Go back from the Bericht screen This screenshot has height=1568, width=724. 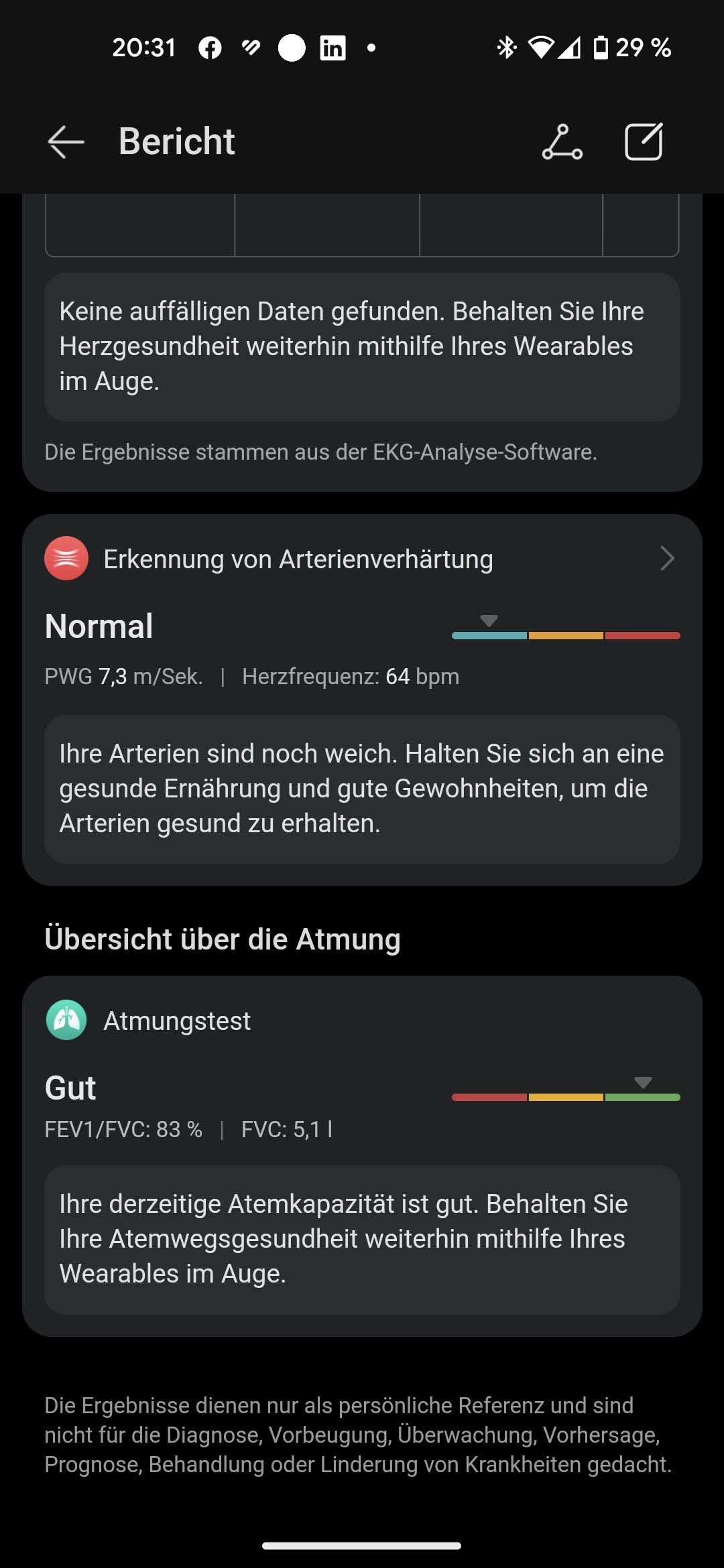point(66,142)
